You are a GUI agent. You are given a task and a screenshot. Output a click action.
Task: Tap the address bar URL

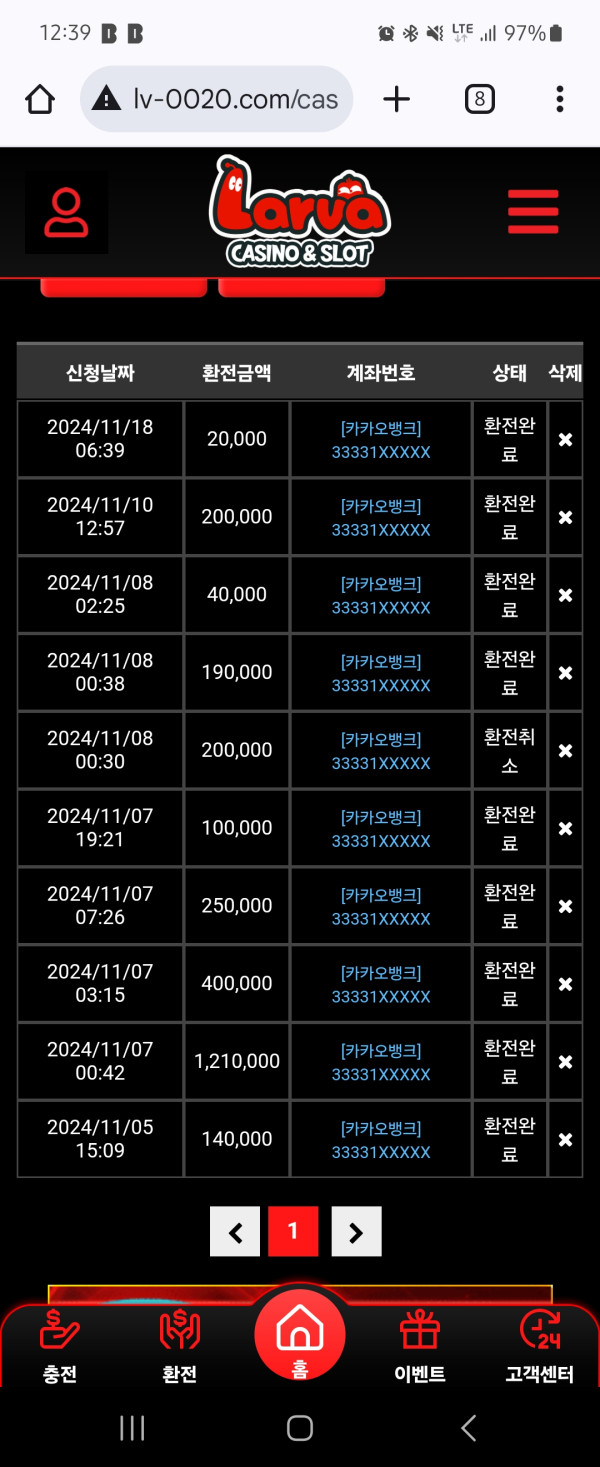pyautogui.click(x=235, y=99)
